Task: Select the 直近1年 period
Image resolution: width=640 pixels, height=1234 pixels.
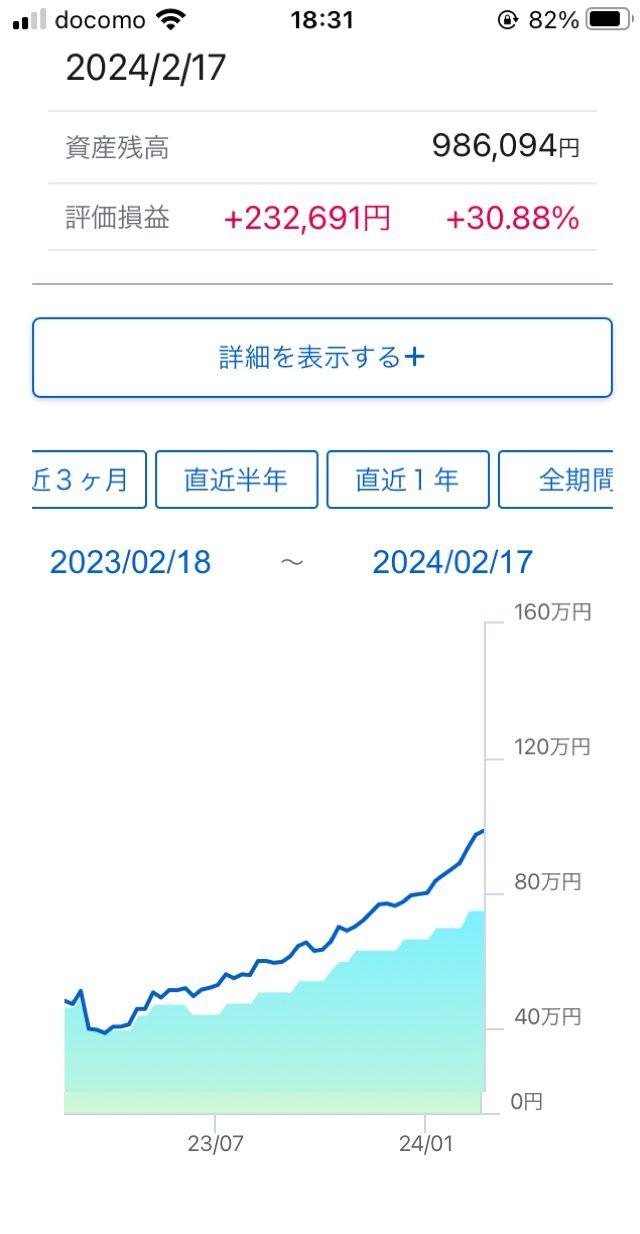Action: click(x=408, y=480)
